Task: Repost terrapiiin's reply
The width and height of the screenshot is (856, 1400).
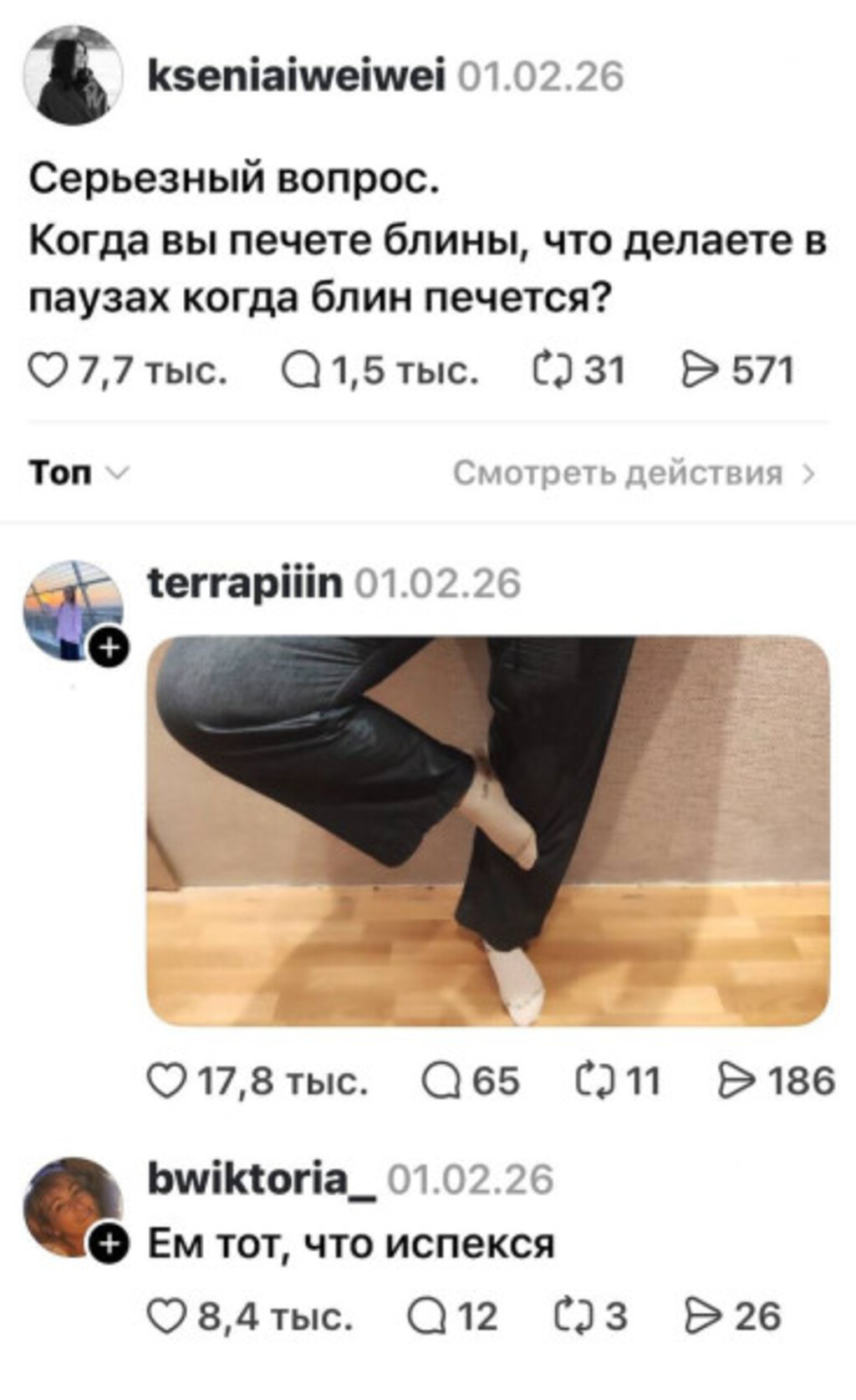Action: tap(594, 1081)
